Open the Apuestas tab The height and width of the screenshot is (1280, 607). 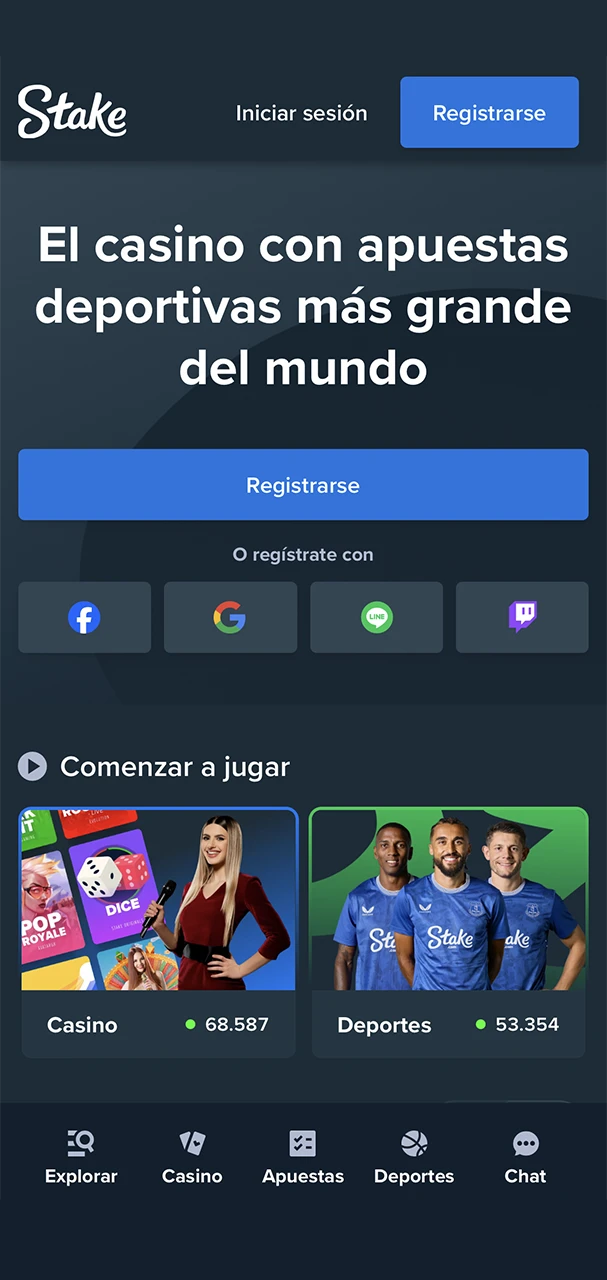[x=303, y=1157]
